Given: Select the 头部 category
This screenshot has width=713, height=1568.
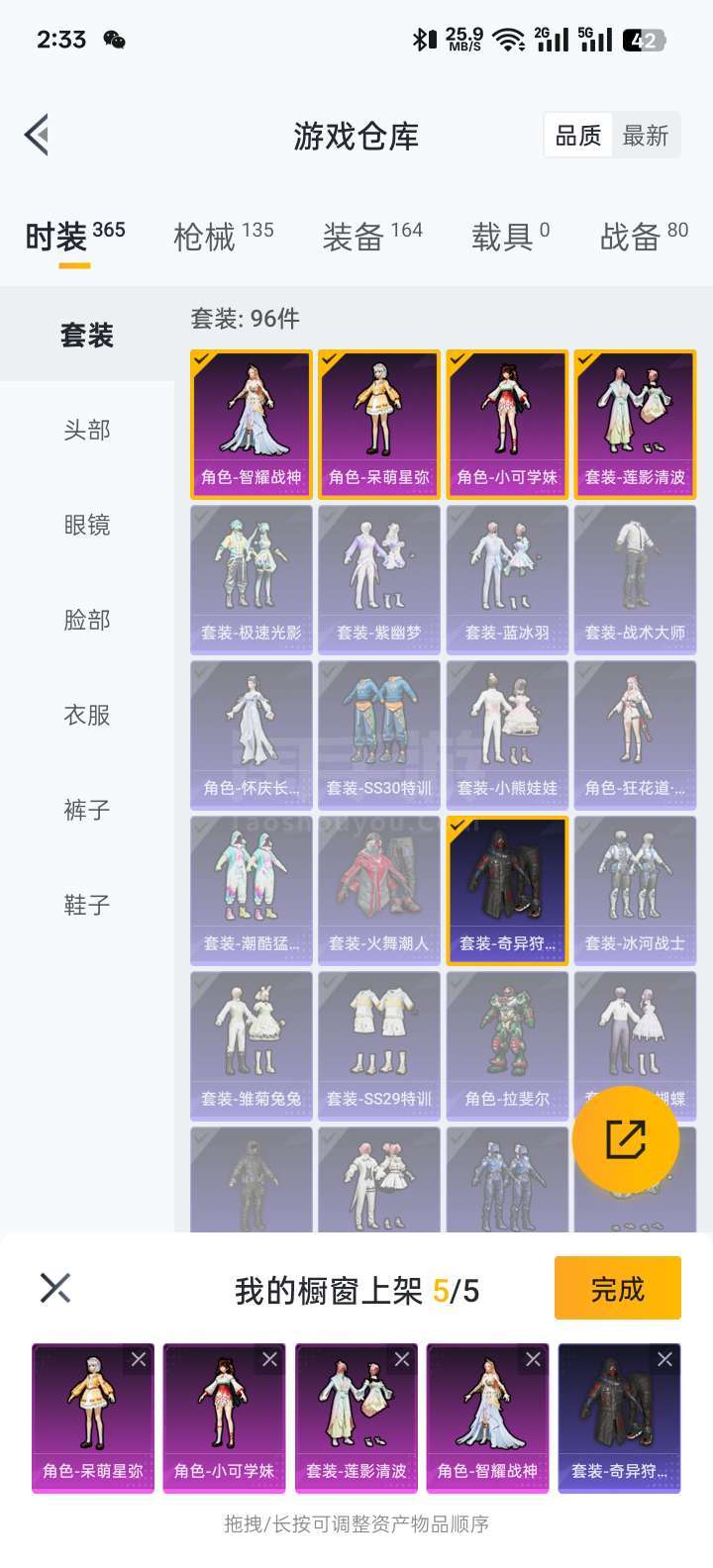Looking at the screenshot, I should point(87,430).
